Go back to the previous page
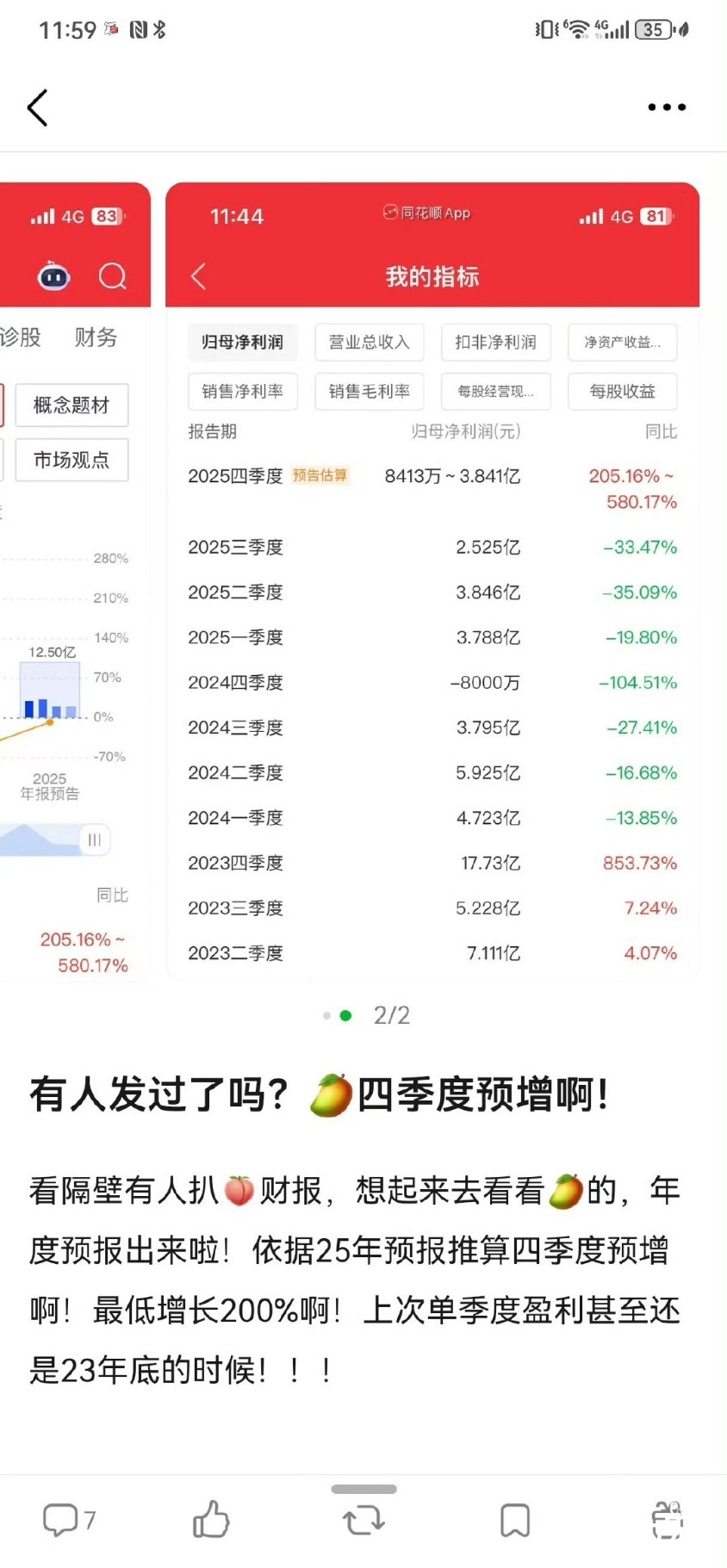 37,108
